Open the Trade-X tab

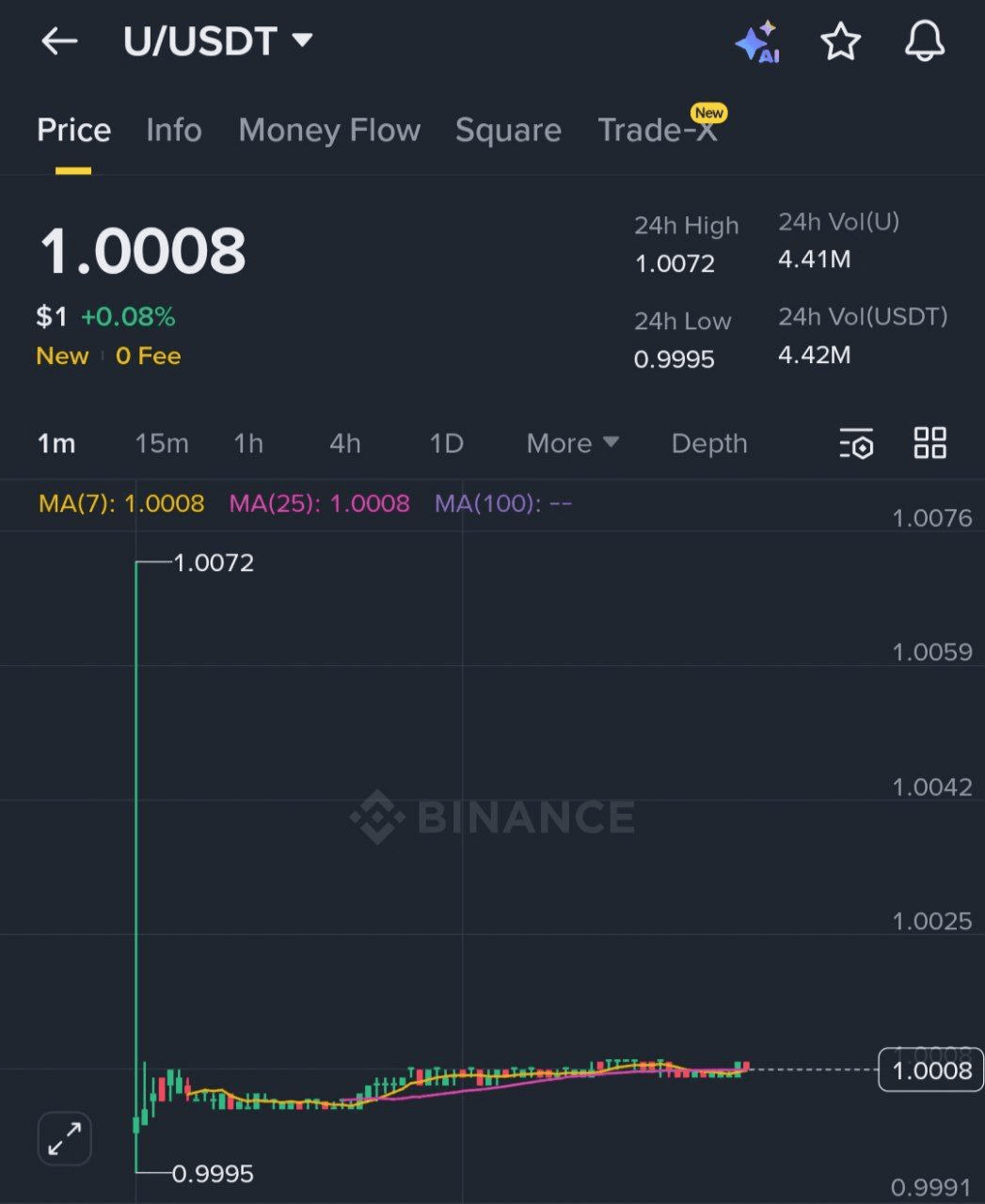coord(658,130)
